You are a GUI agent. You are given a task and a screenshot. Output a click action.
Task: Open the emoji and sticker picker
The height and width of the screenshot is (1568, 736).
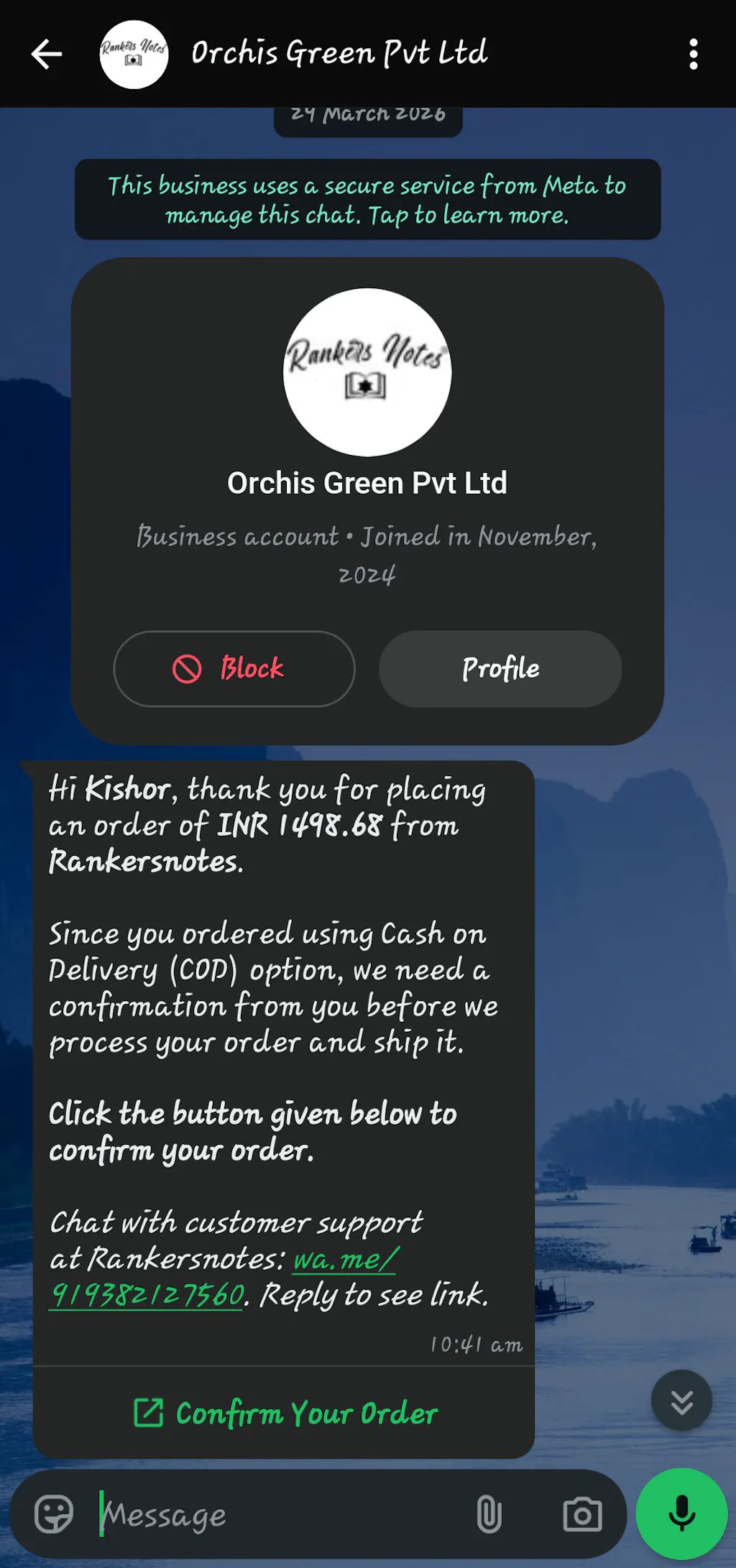coord(54,1515)
